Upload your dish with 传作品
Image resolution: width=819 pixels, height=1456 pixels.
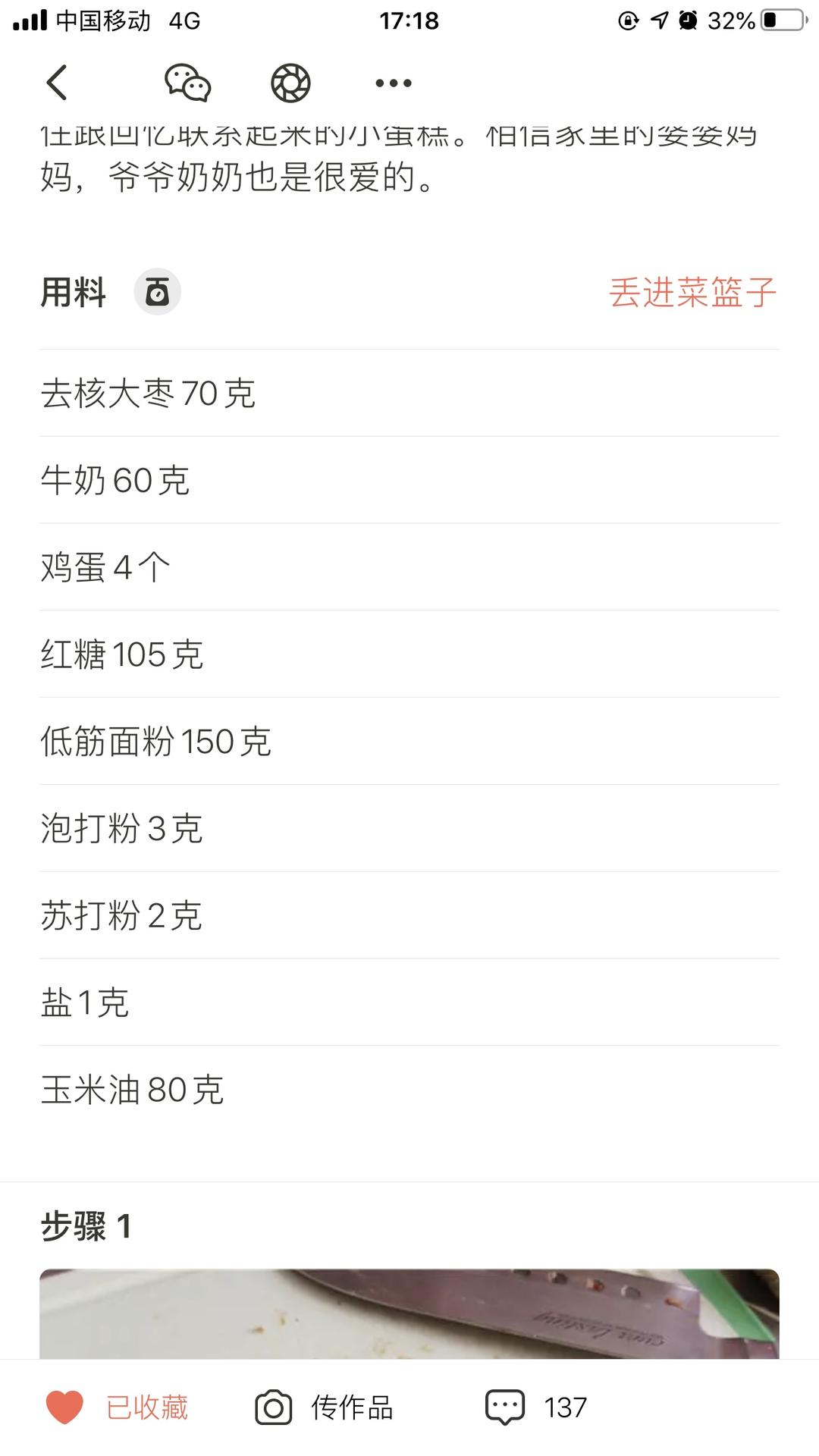pos(325,1407)
